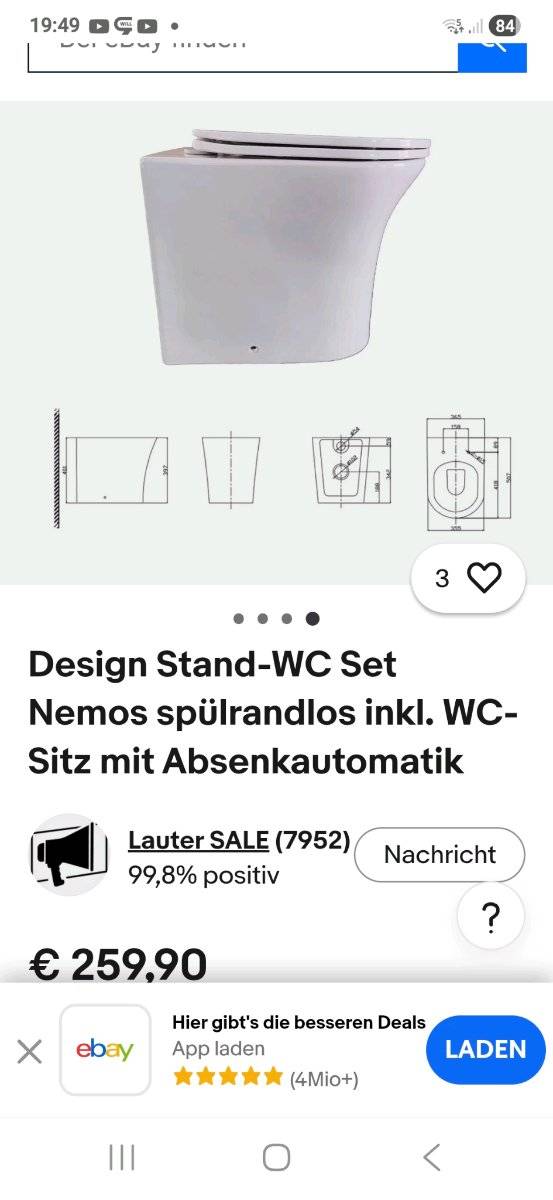Viewport: 553px width, 1200px height.
Task: Go back with the system back button
Action: click(x=431, y=1158)
